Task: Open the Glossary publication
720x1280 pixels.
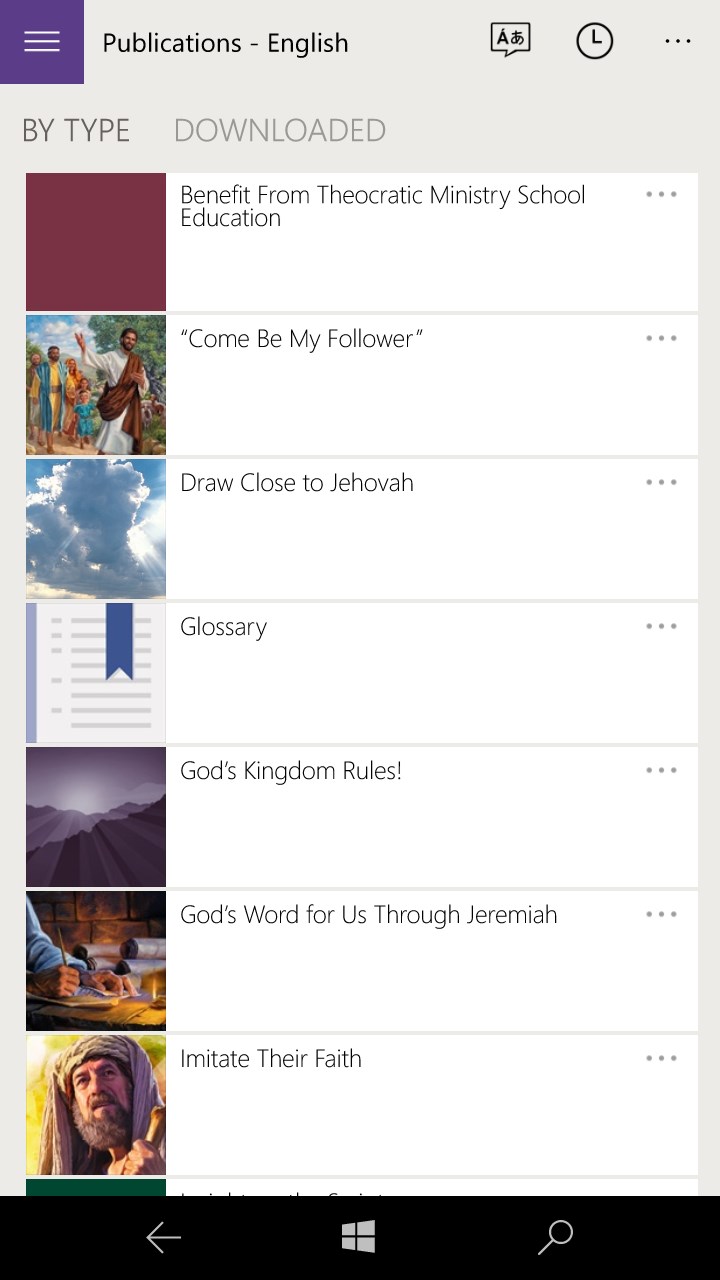Action: [x=224, y=627]
